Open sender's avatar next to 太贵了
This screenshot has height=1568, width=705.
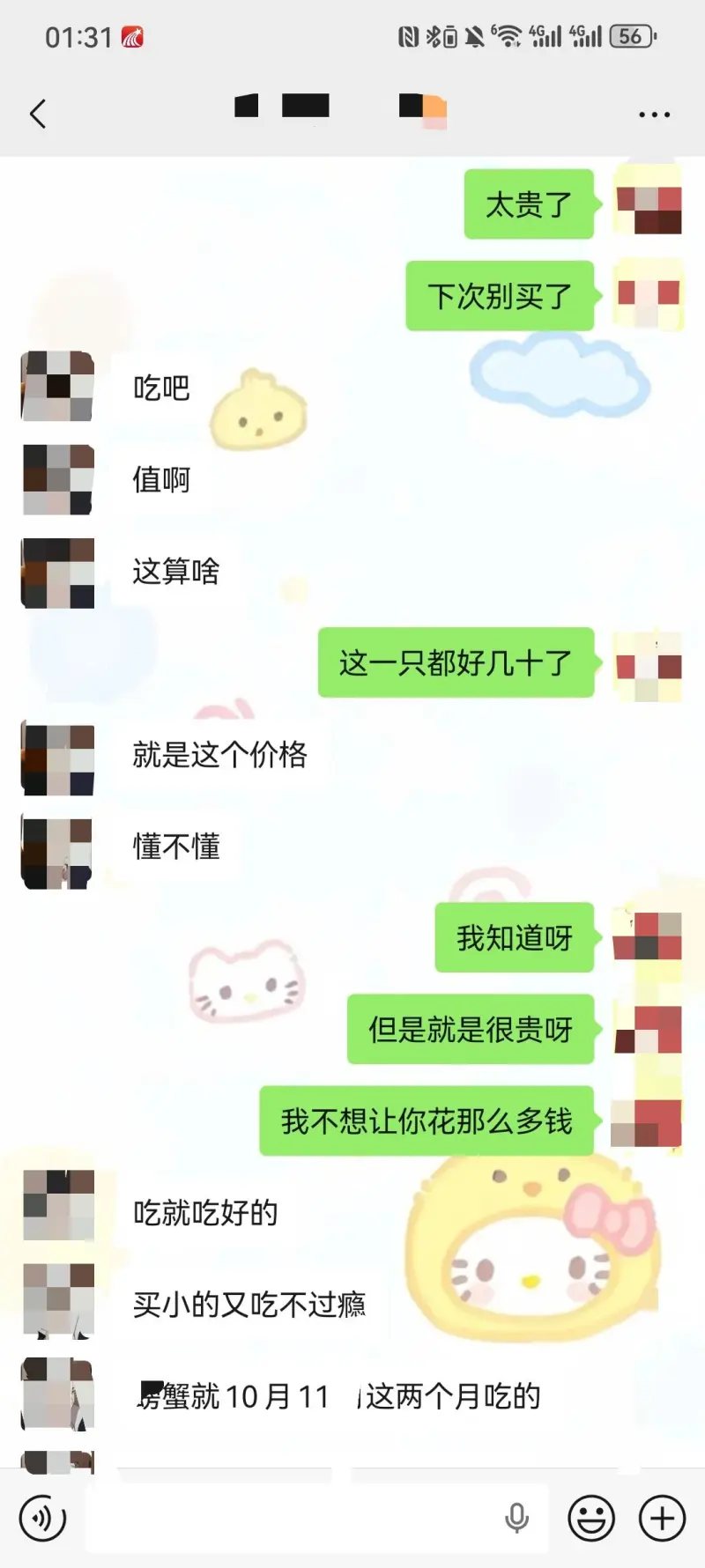pos(649,203)
